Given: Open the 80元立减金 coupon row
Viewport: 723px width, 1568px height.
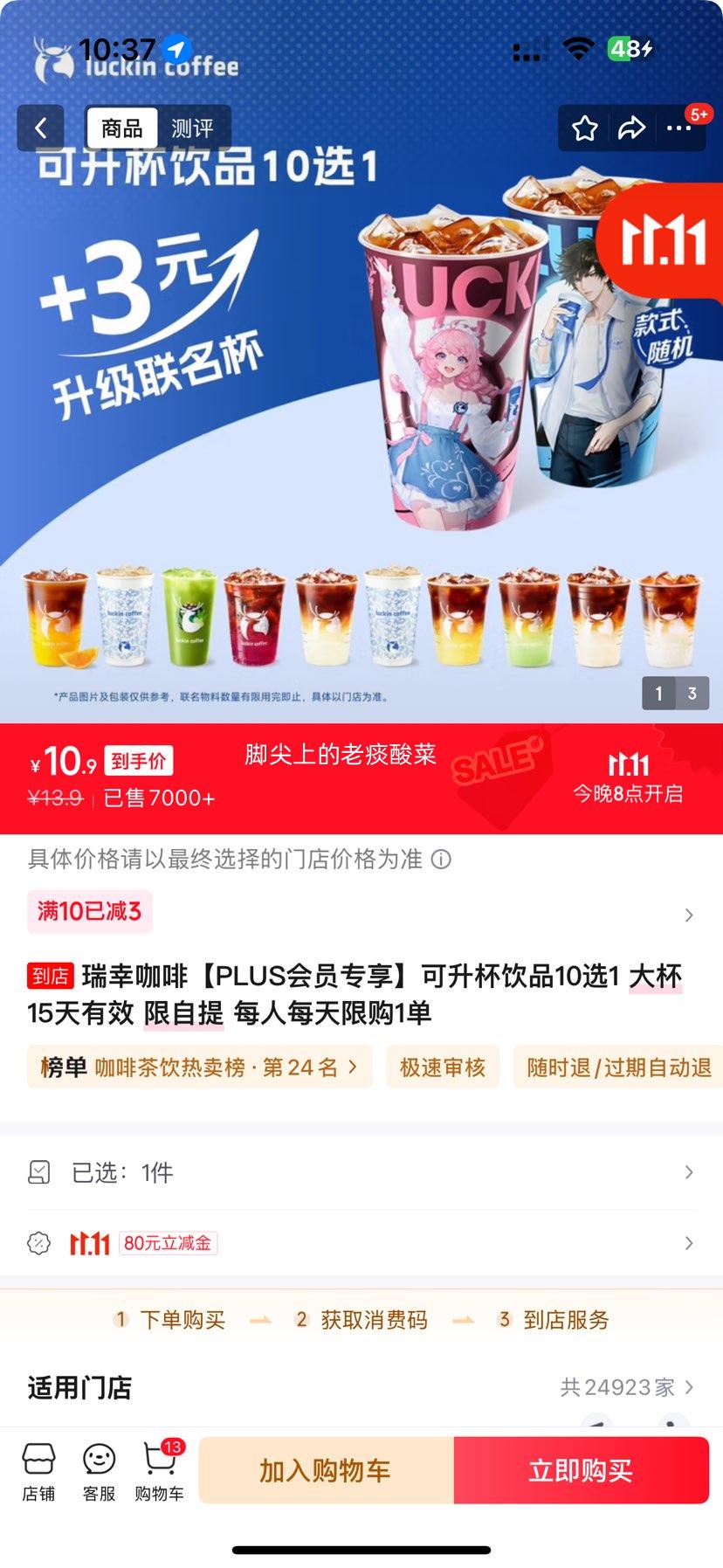Looking at the screenshot, I should [x=361, y=1243].
